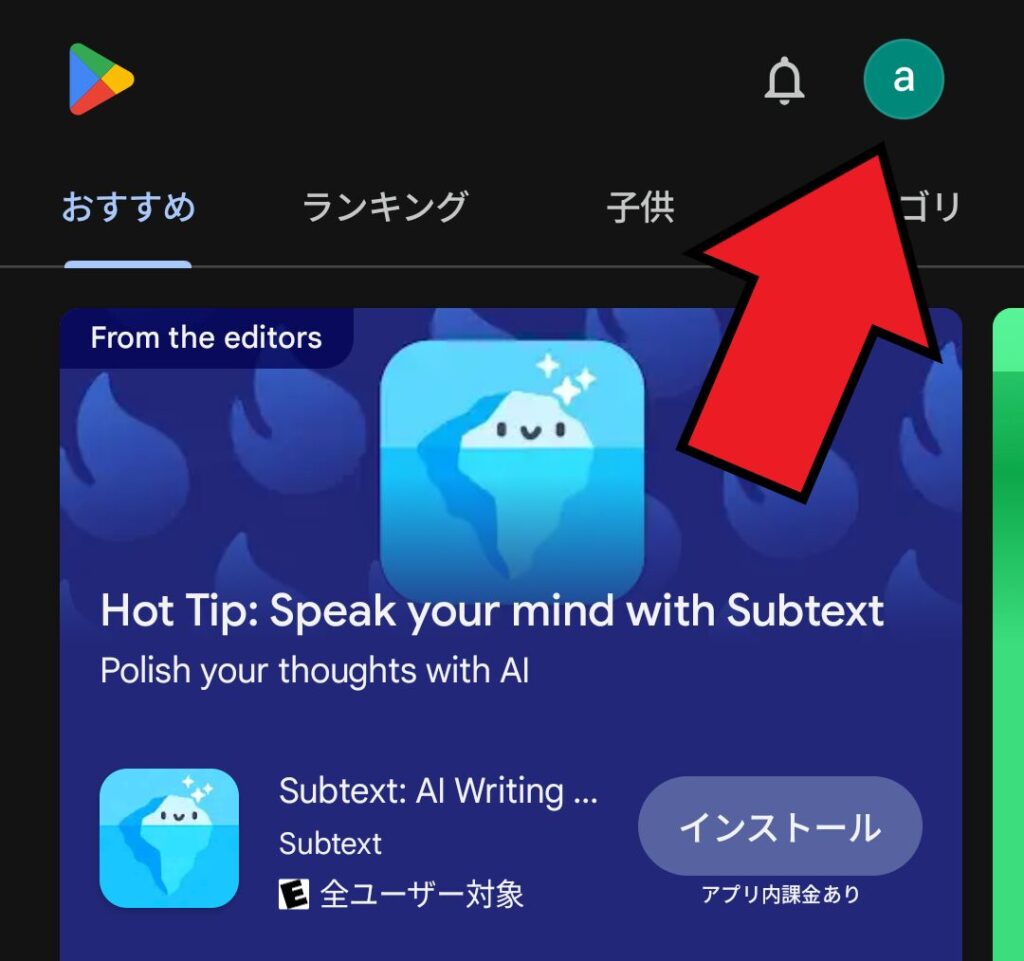
Task: Open the notifications bell
Action: [784, 80]
